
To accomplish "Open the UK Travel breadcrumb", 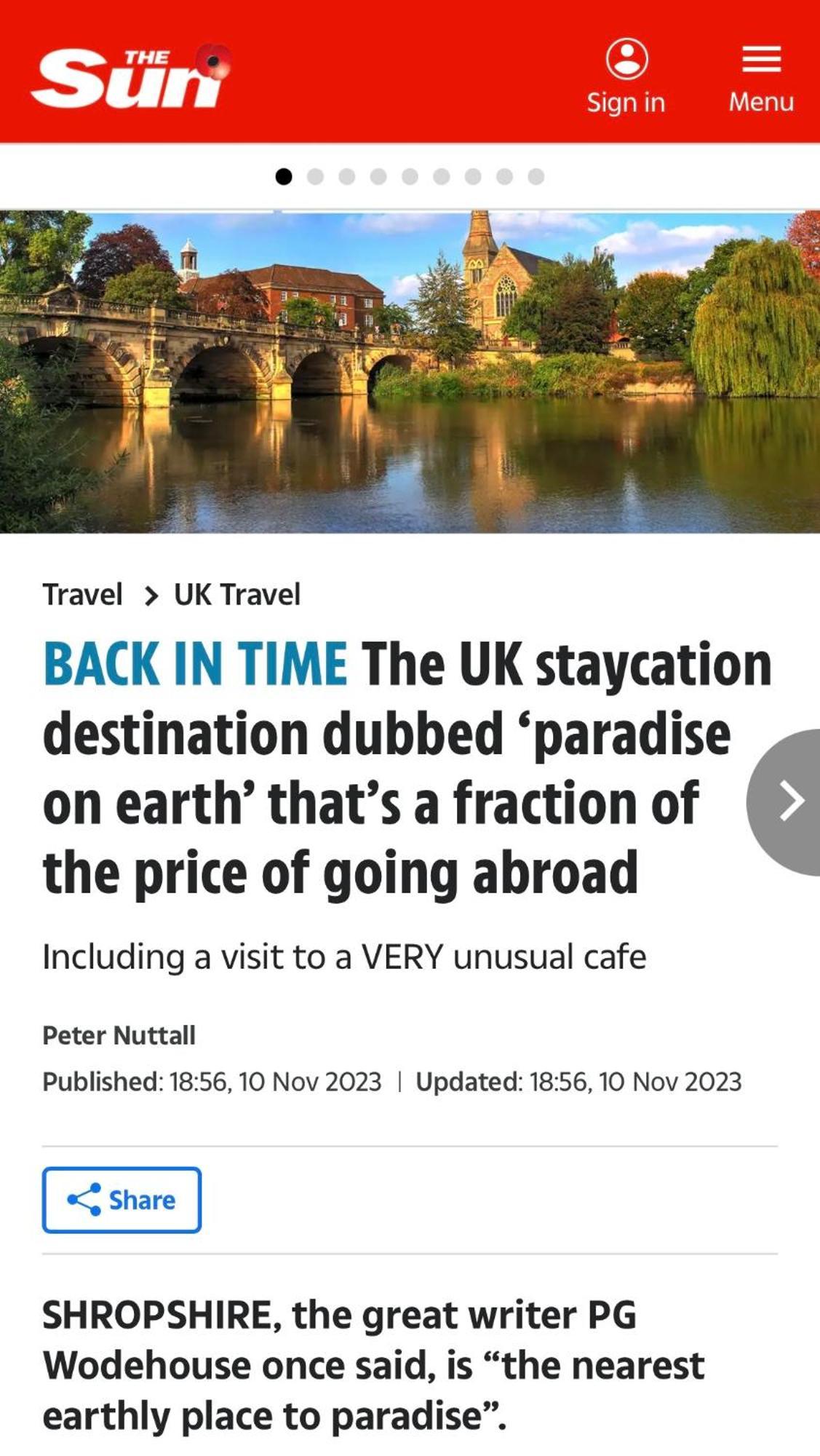I will pos(236,595).
